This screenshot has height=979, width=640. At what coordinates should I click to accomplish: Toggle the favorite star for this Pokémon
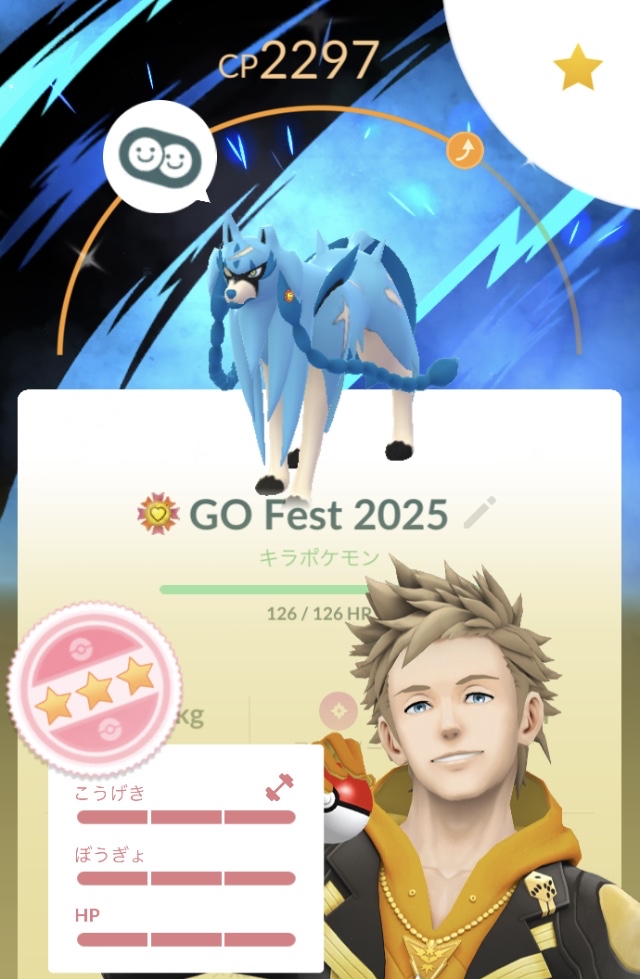[x=577, y=69]
